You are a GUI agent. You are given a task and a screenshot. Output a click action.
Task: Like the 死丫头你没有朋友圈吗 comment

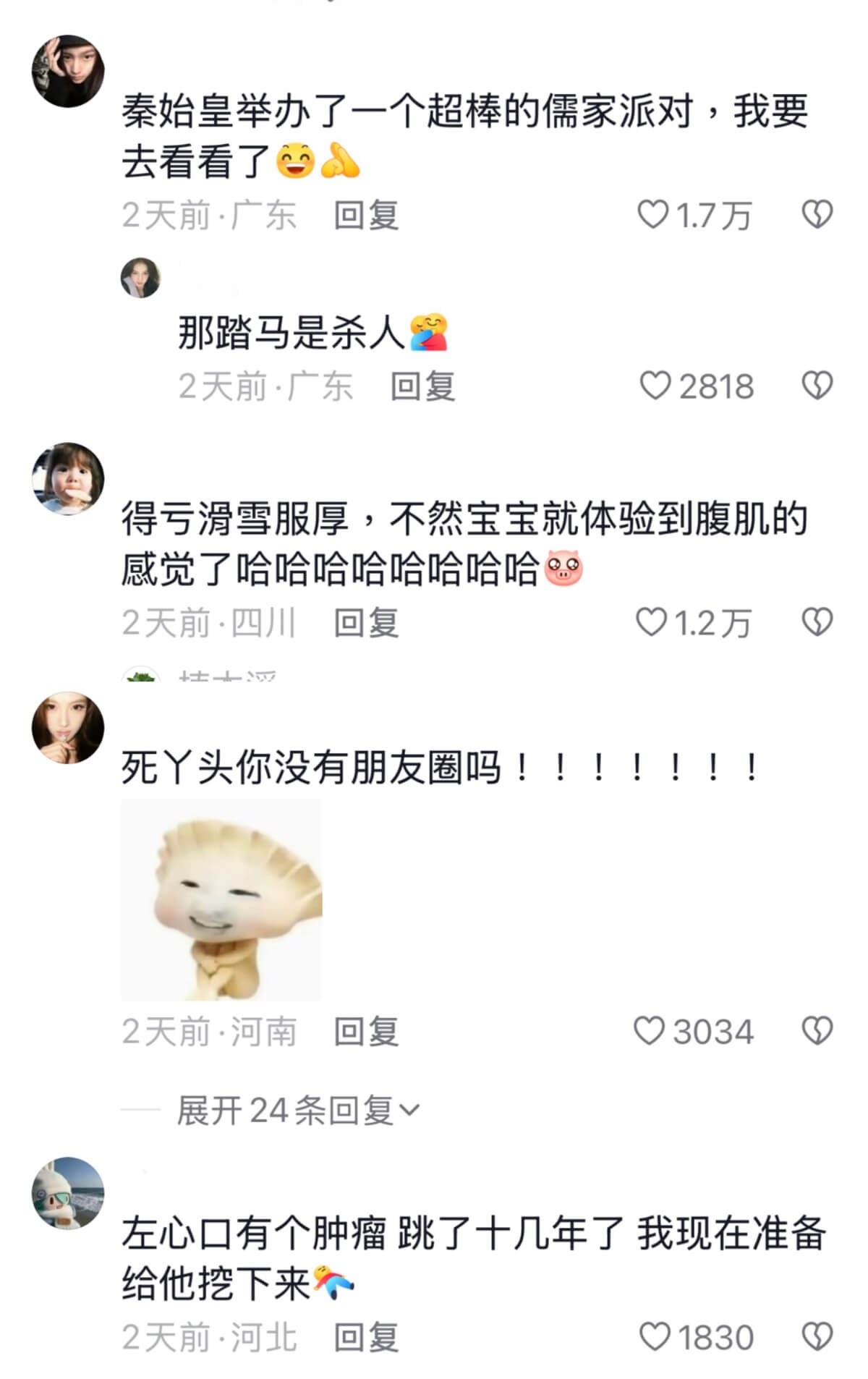[650, 1031]
